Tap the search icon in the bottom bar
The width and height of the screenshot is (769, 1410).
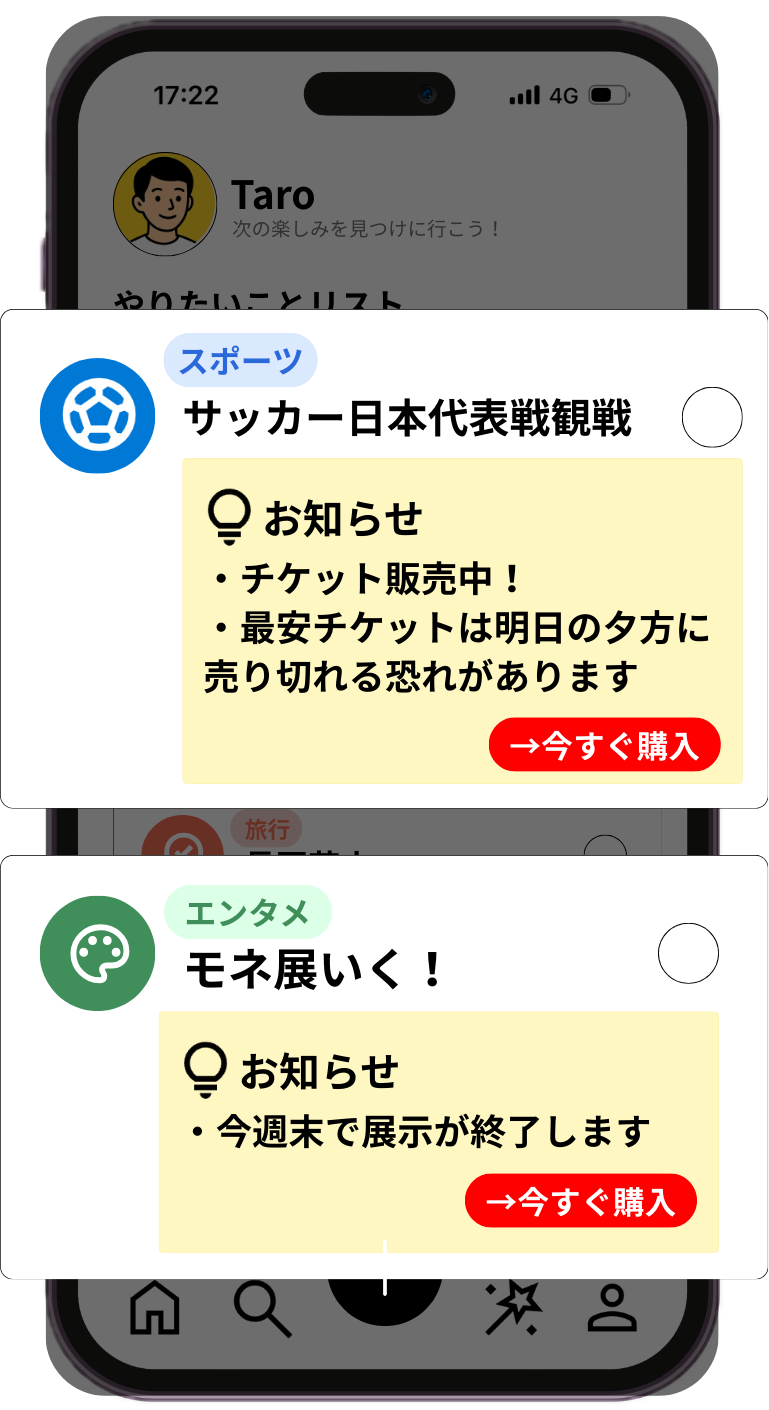click(x=262, y=1307)
